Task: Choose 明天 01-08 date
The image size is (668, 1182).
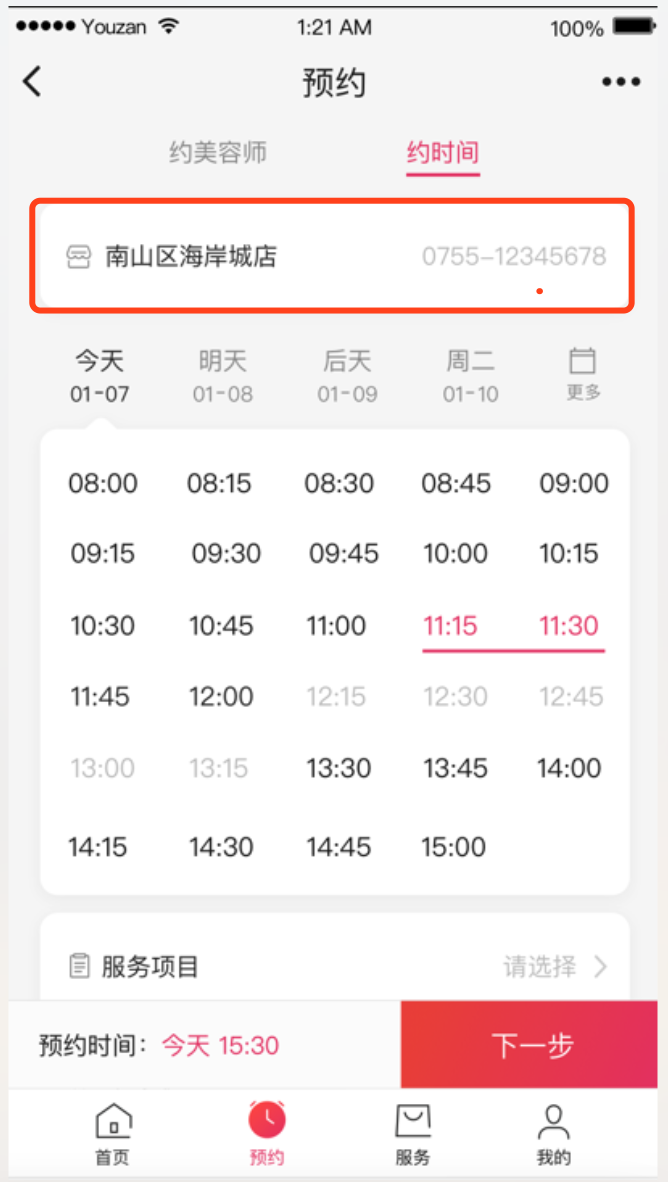Action: [222, 376]
